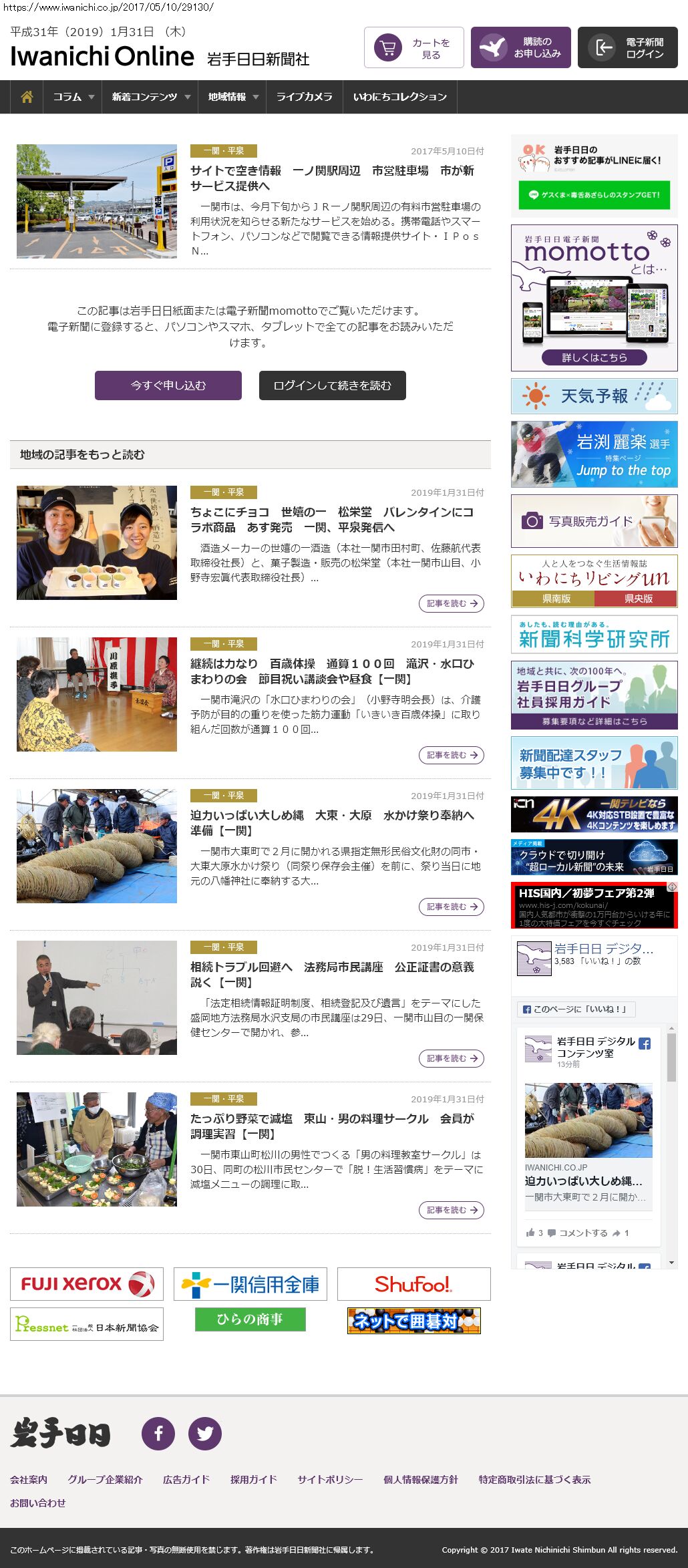Visit the Twitter icon in the footer

tap(205, 1434)
